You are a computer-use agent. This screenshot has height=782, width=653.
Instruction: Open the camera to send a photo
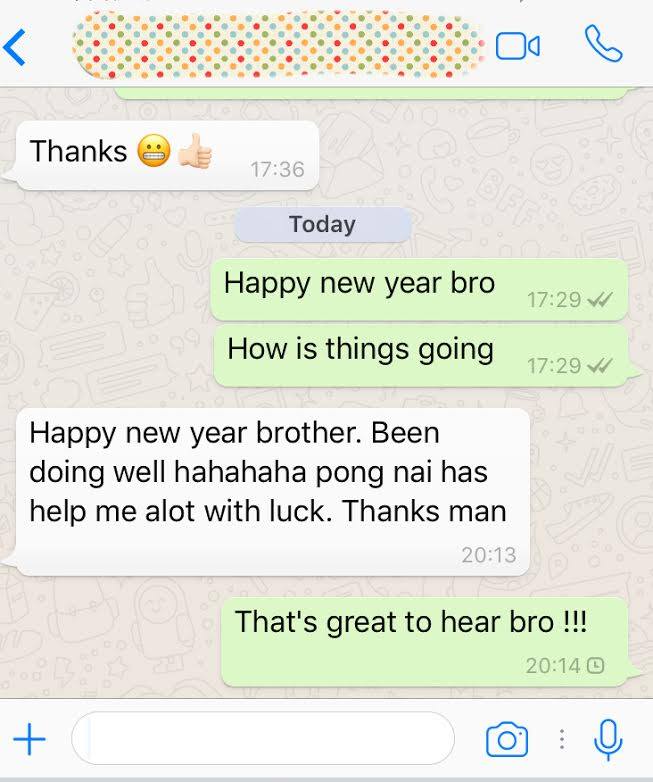point(506,740)
